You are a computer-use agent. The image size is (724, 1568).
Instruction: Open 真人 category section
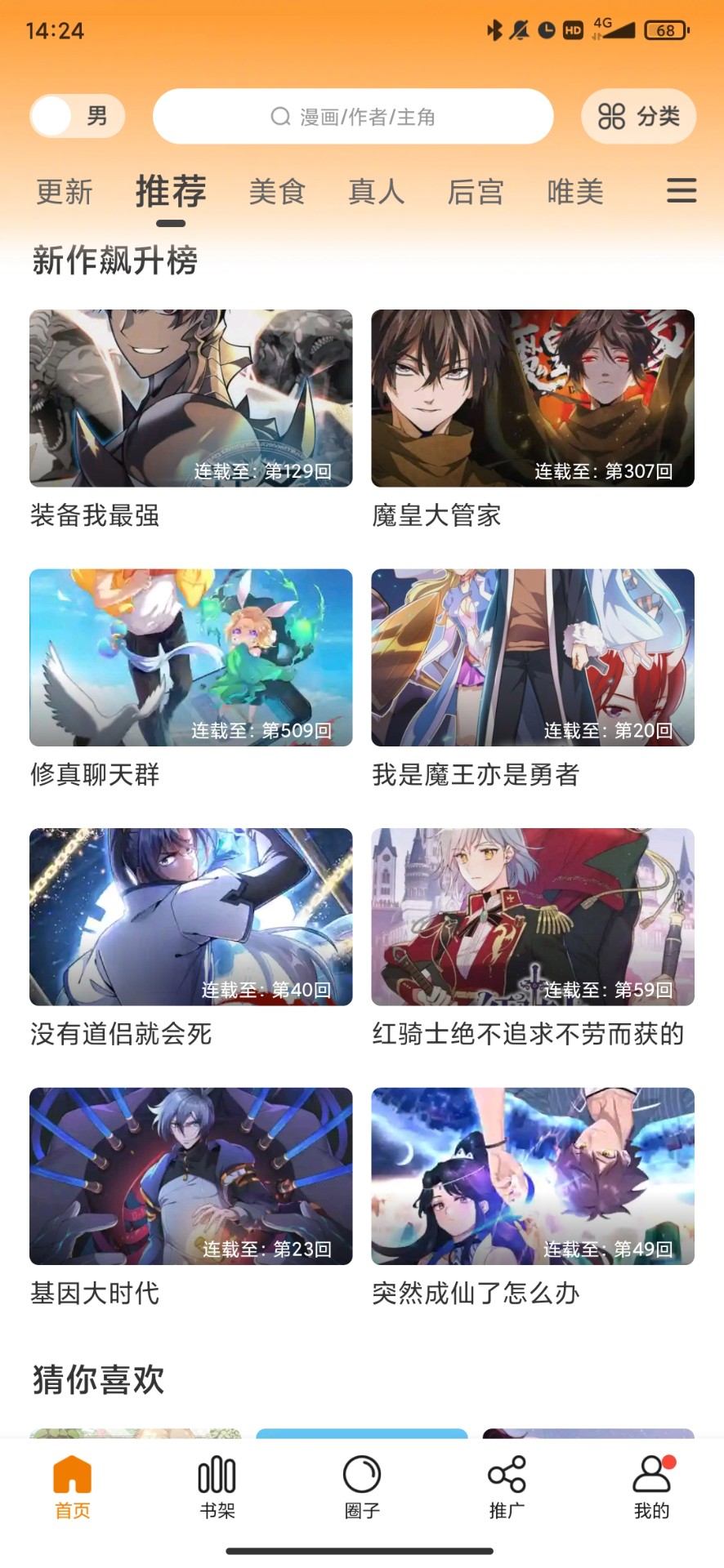coord(376,191)
